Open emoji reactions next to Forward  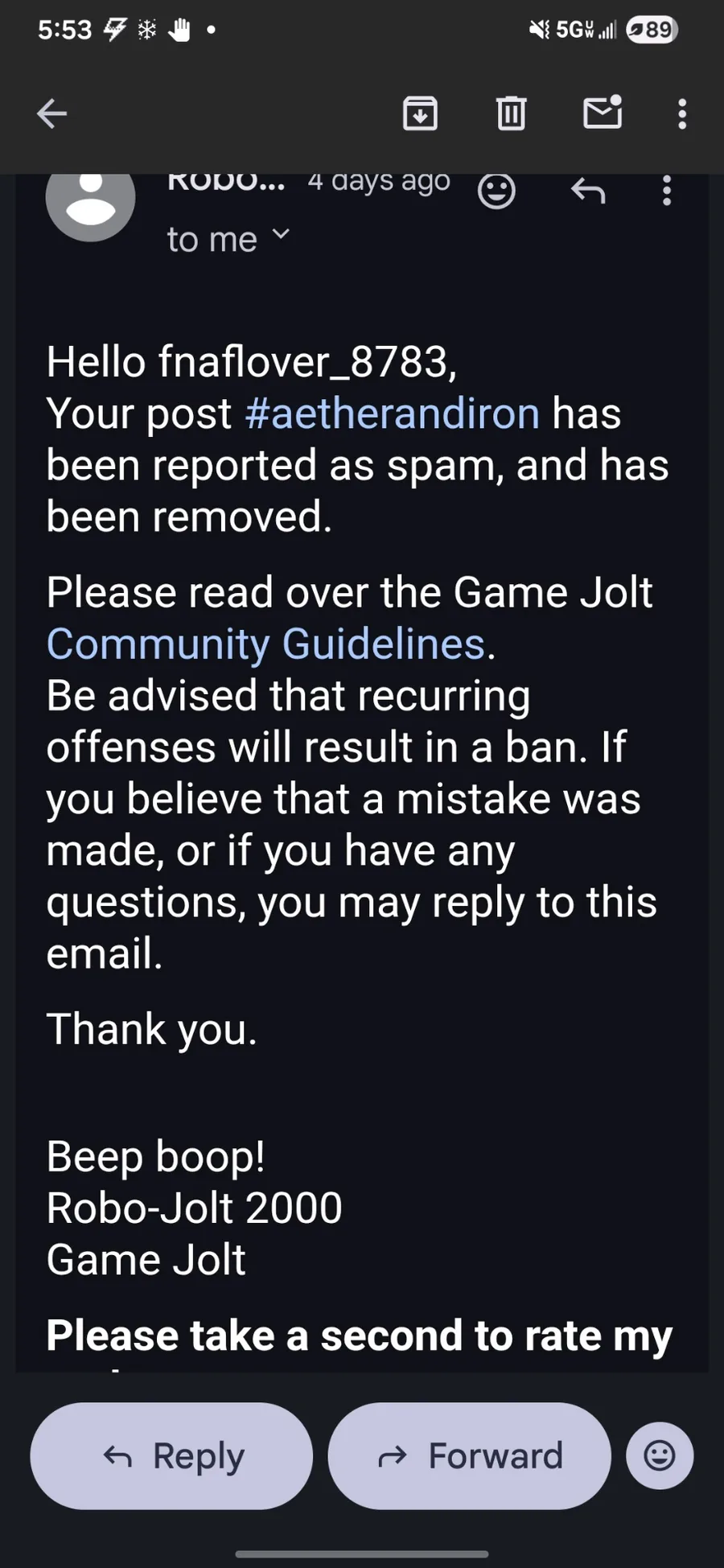tap(660, 1455)
